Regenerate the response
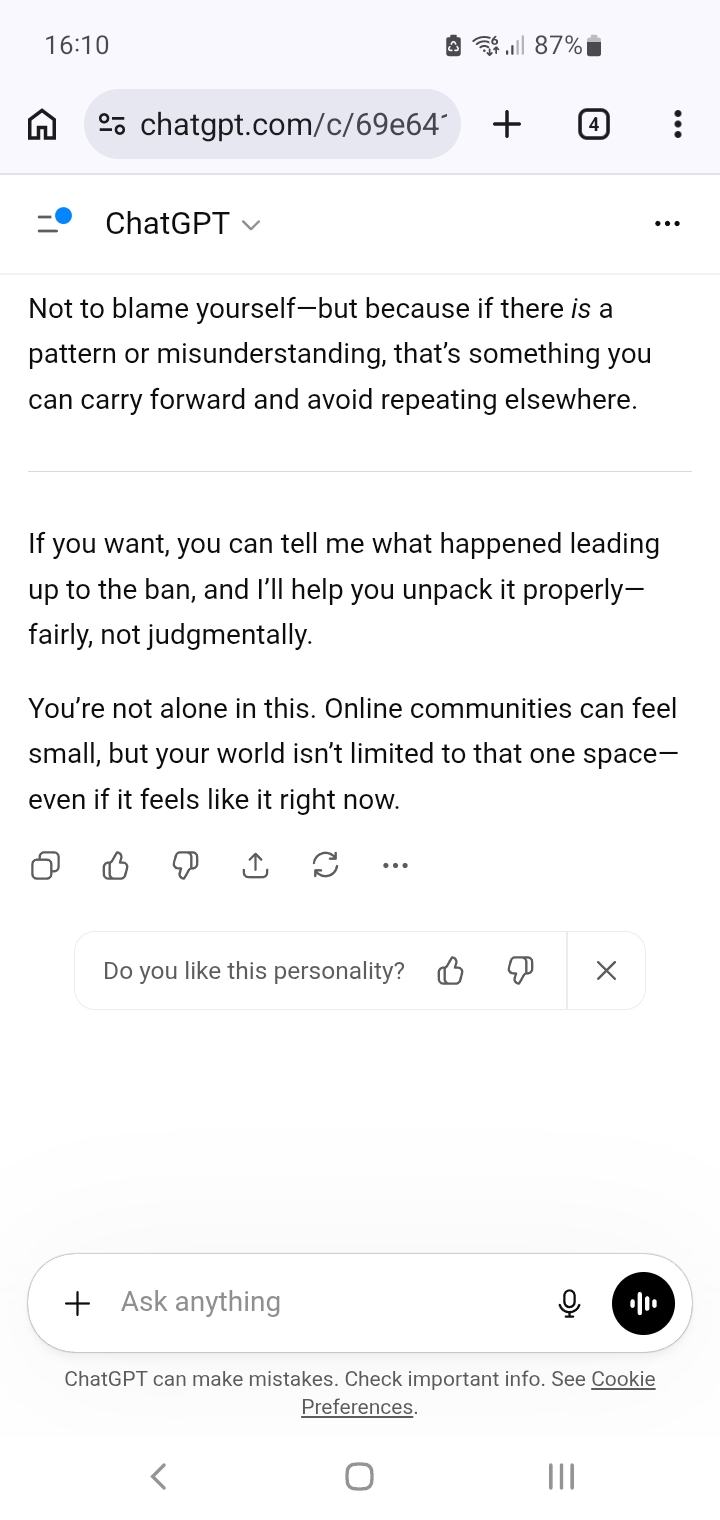 325,865
